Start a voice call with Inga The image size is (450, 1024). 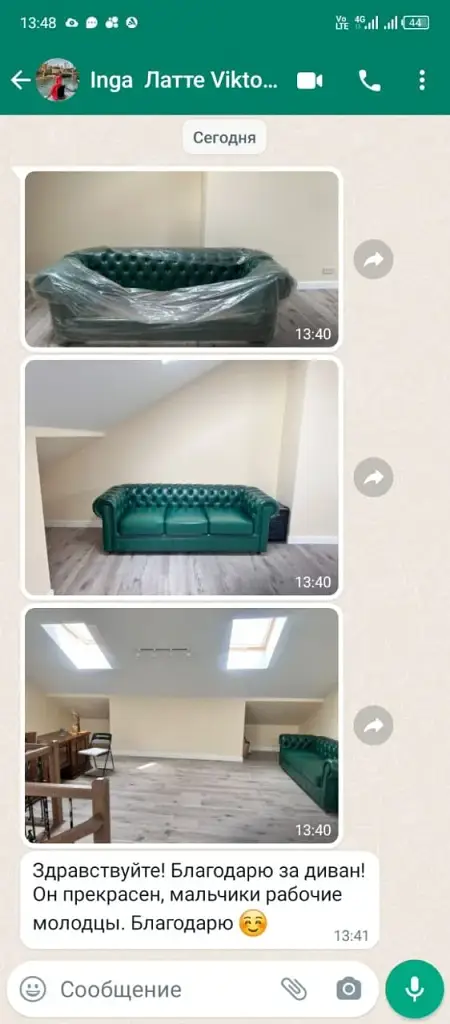370,80
